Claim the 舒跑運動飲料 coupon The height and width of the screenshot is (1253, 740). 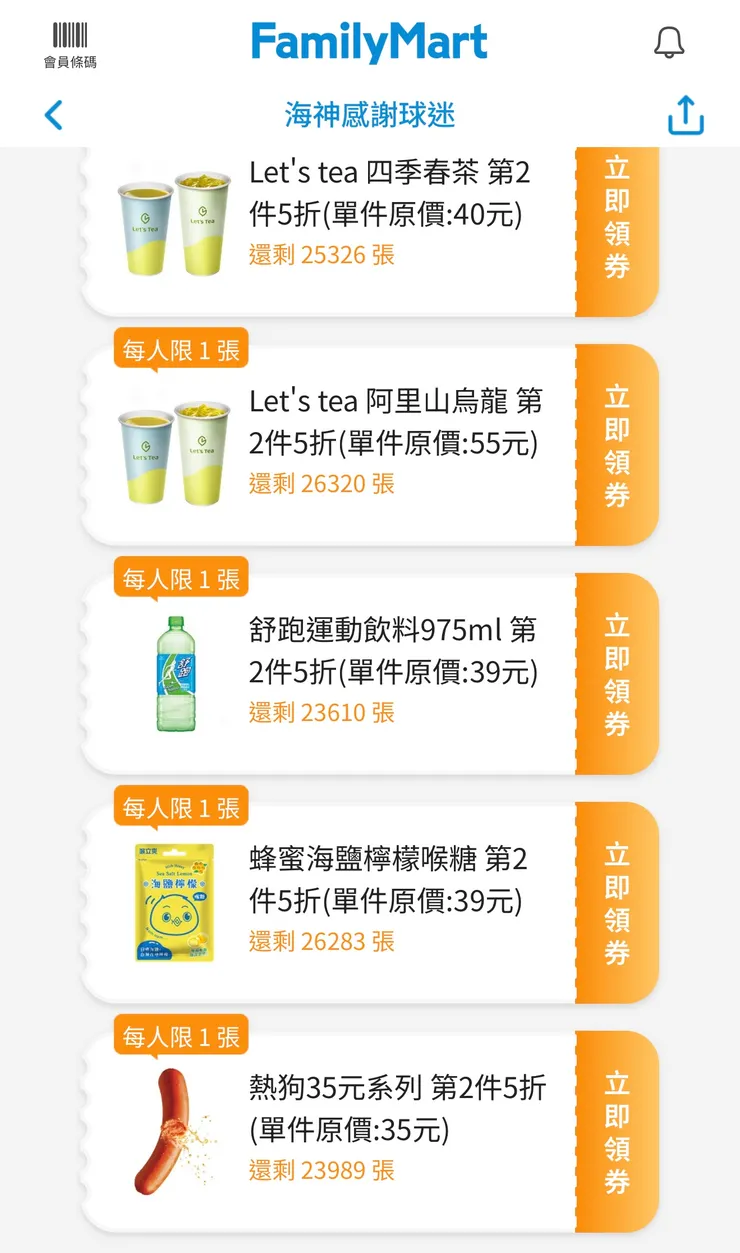(616, 675)
